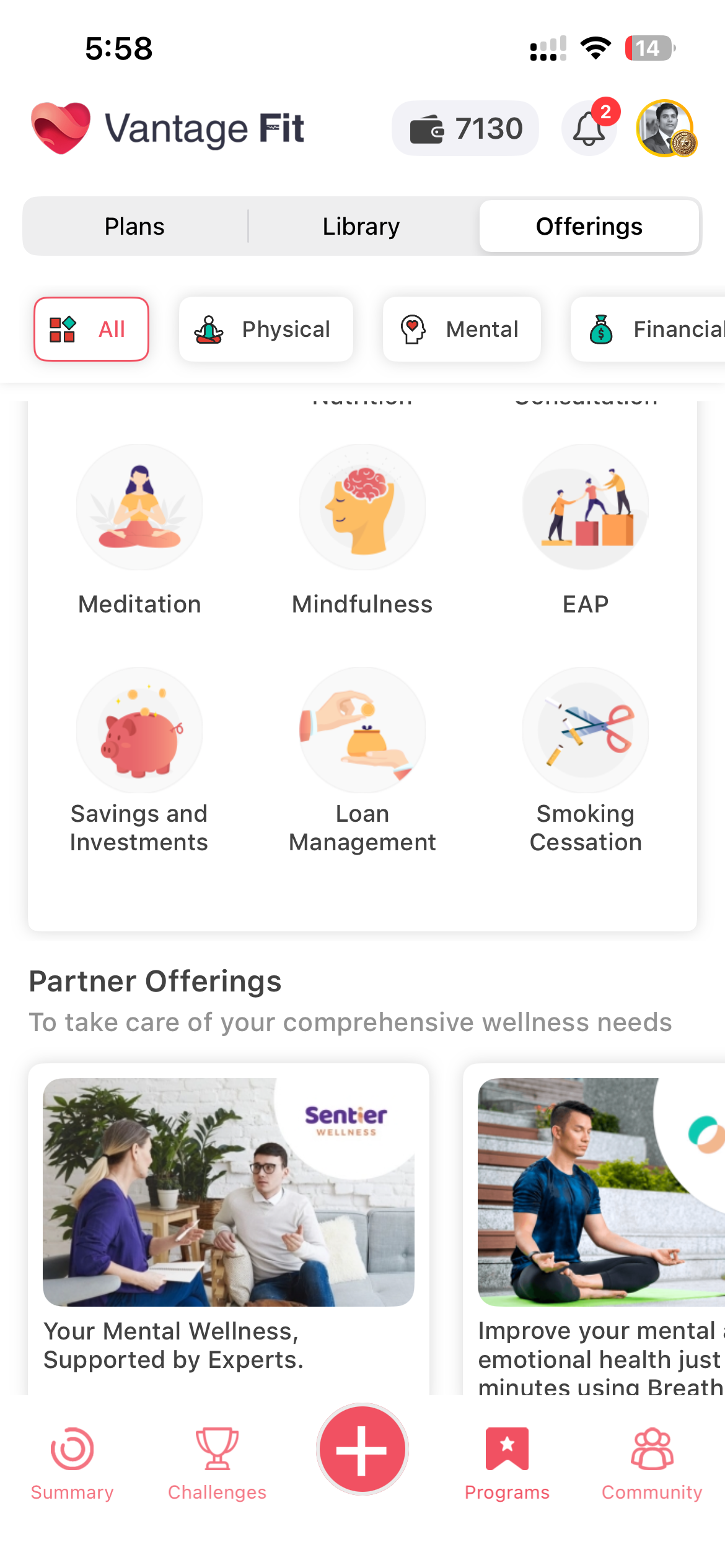Switch to the Offerings tab
The width and height of the screenshot is (725, 1568).
pos(589,226)
